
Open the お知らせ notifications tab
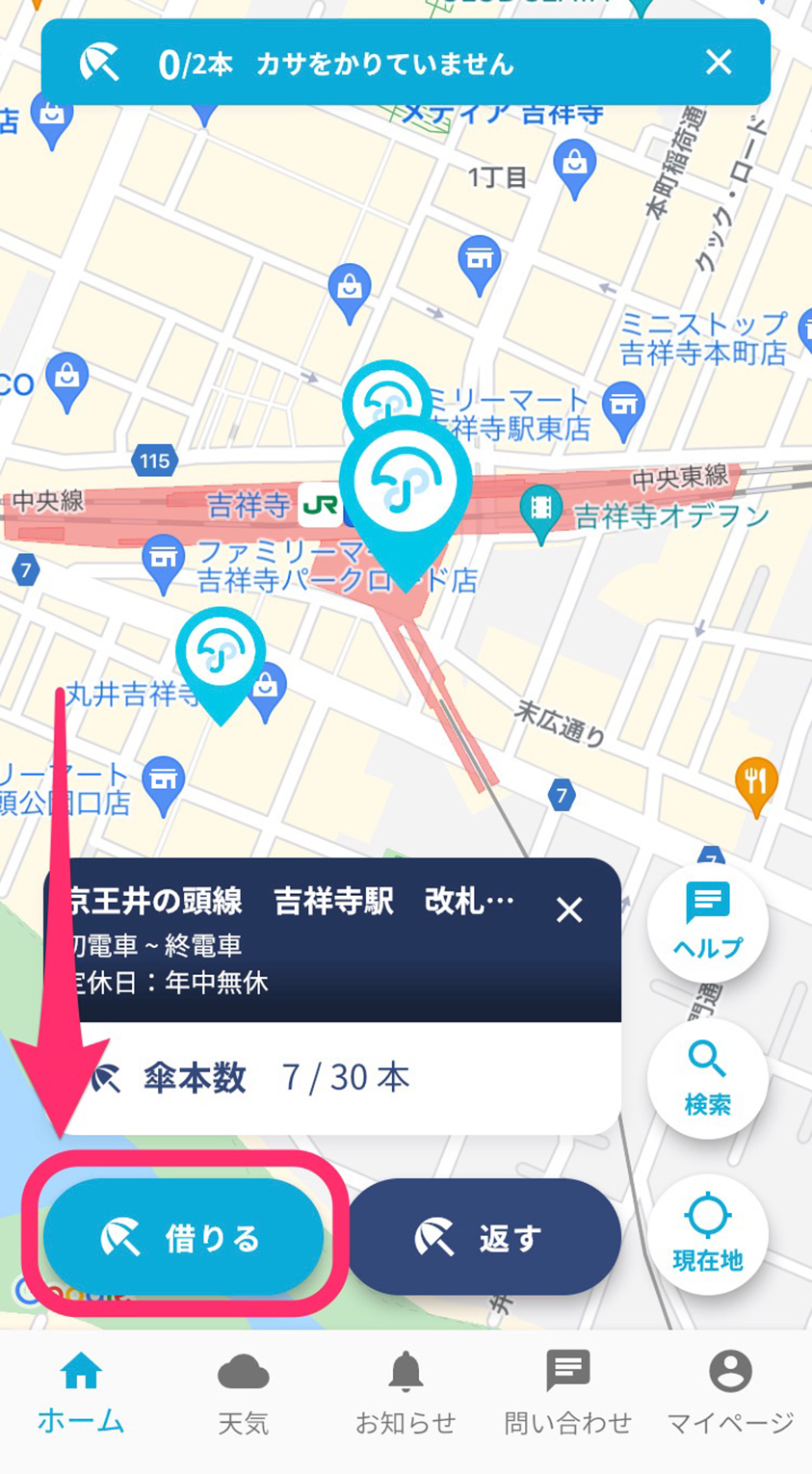[x=406, y=1392]
